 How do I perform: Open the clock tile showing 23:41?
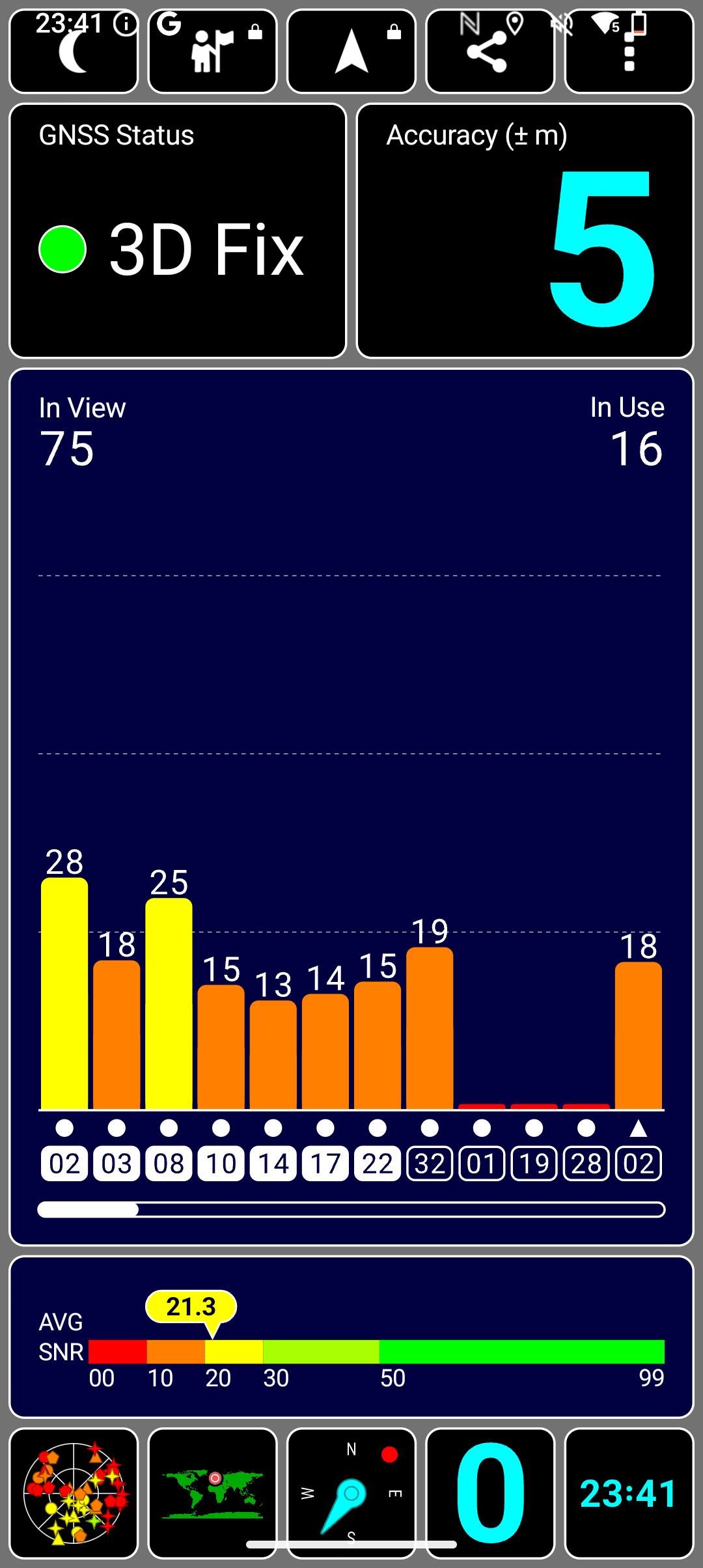pyautogui.click(x=629, y=1492)
